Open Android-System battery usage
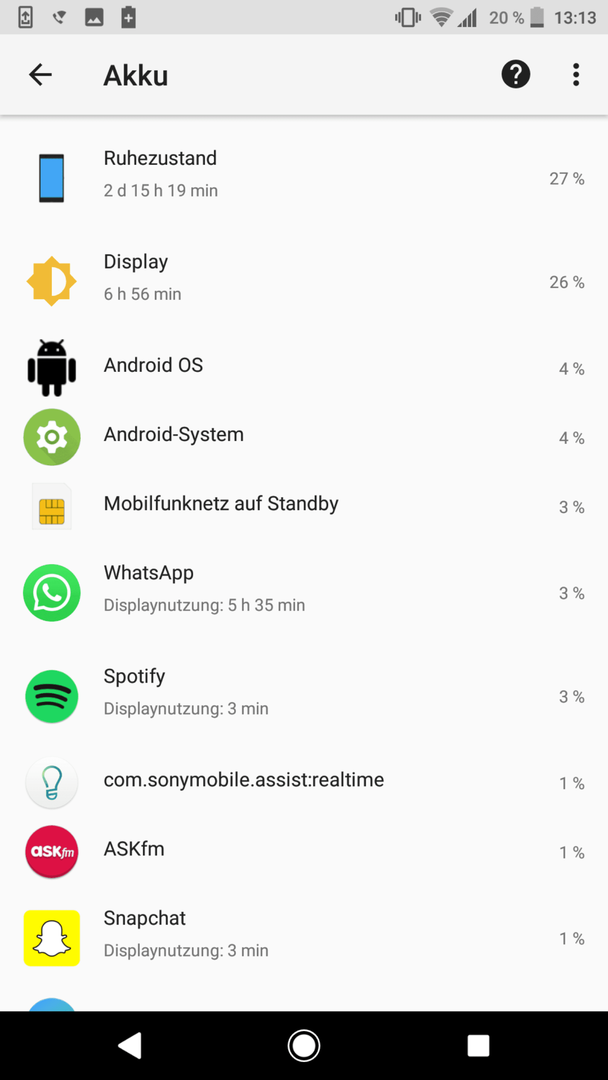Screen dimensions: 608x1080 click(304, 437)
